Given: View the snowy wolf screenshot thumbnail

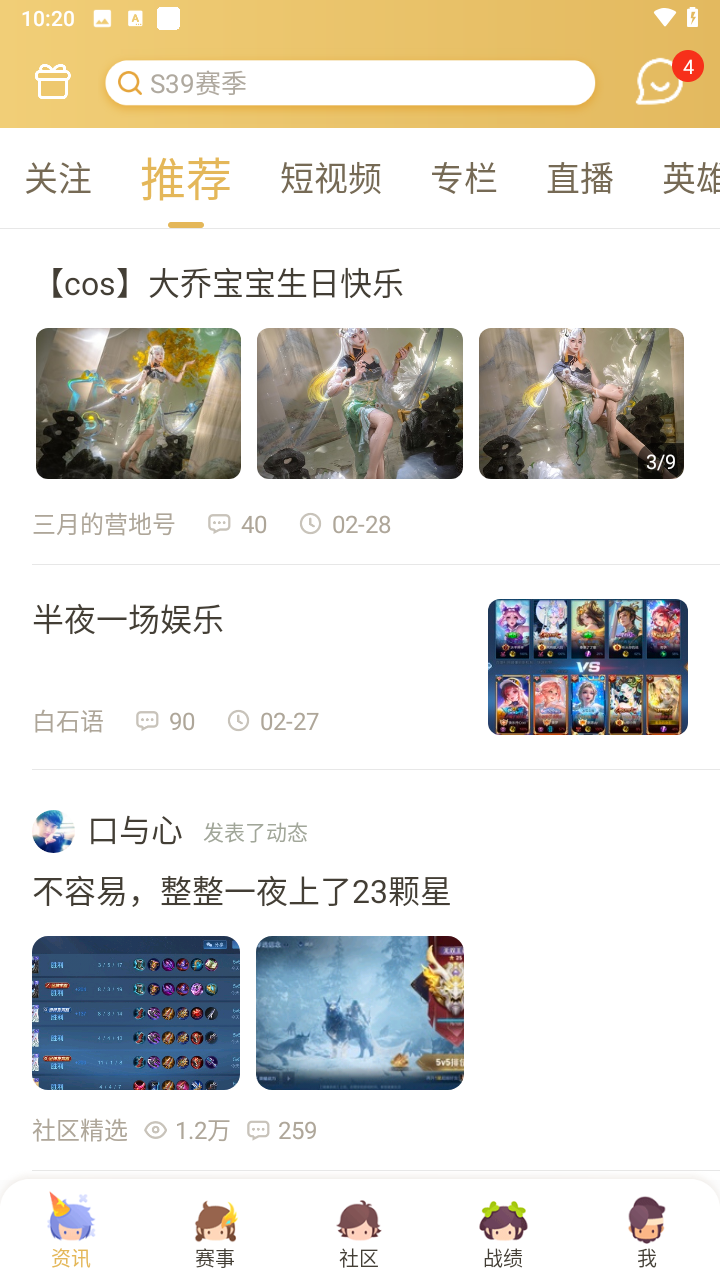Looking at the screenshot, I should click(x=360, y=1012).
